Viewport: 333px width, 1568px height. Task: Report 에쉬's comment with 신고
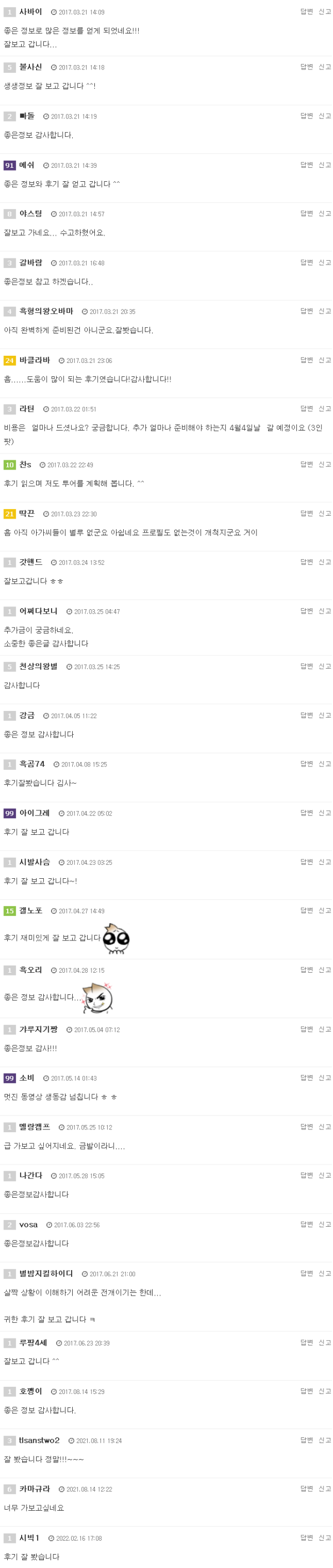tap(325, 165)
